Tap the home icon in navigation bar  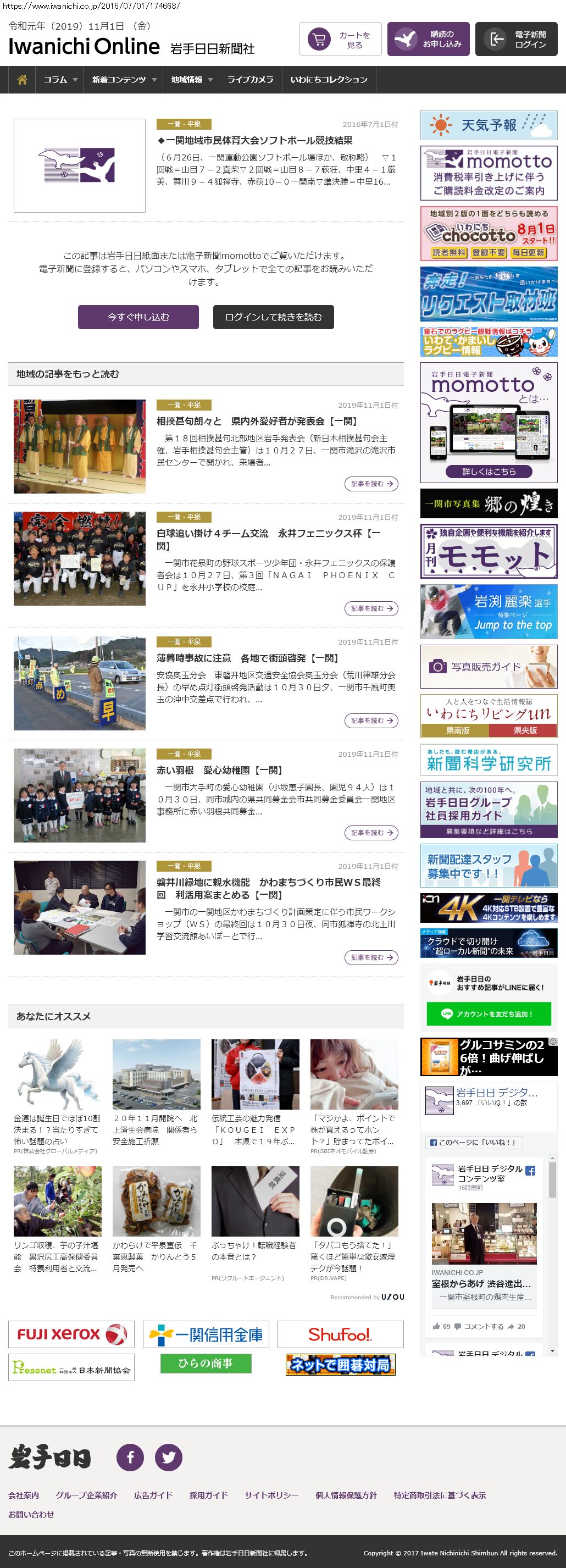point(22,80)
